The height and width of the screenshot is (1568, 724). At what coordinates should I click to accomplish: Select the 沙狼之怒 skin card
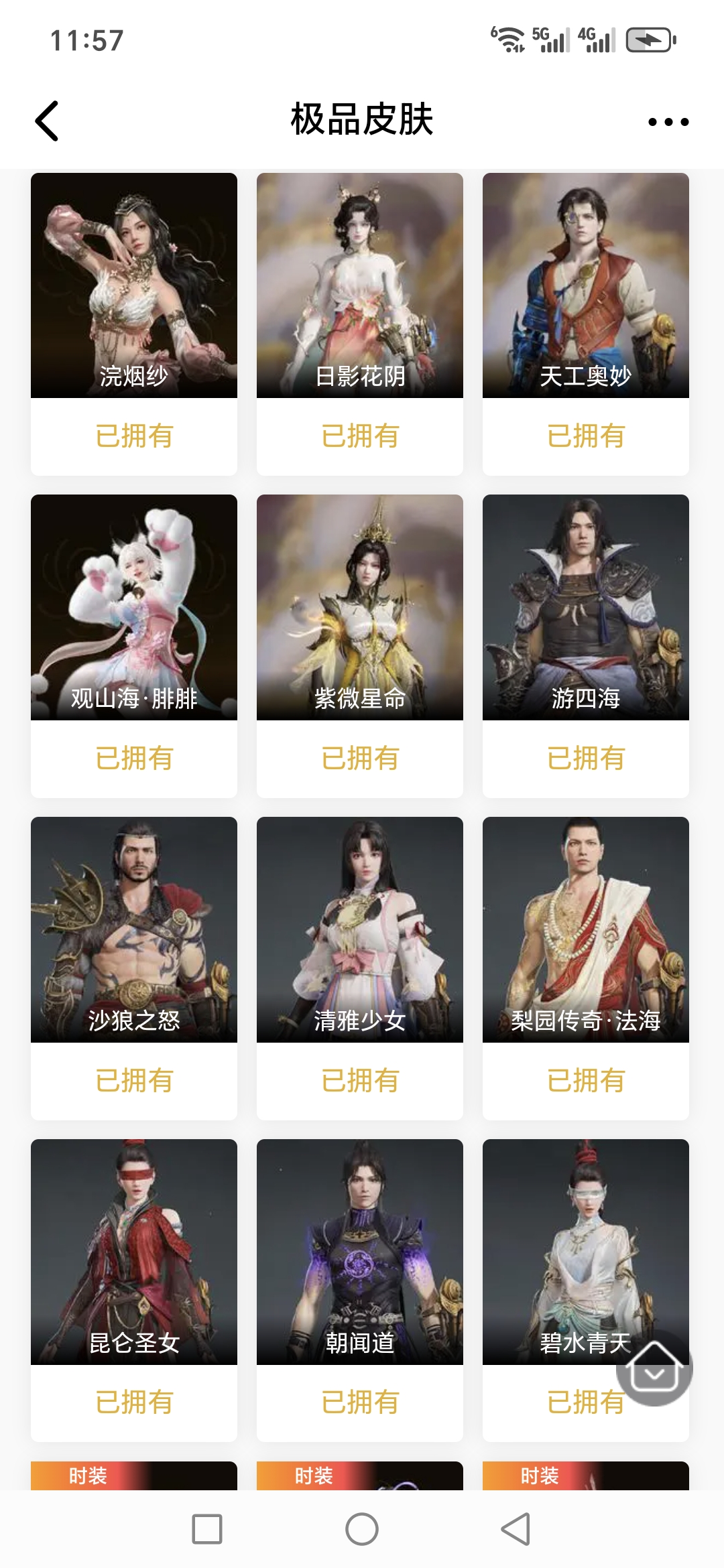pyautogui.click(x=134, y=930)
